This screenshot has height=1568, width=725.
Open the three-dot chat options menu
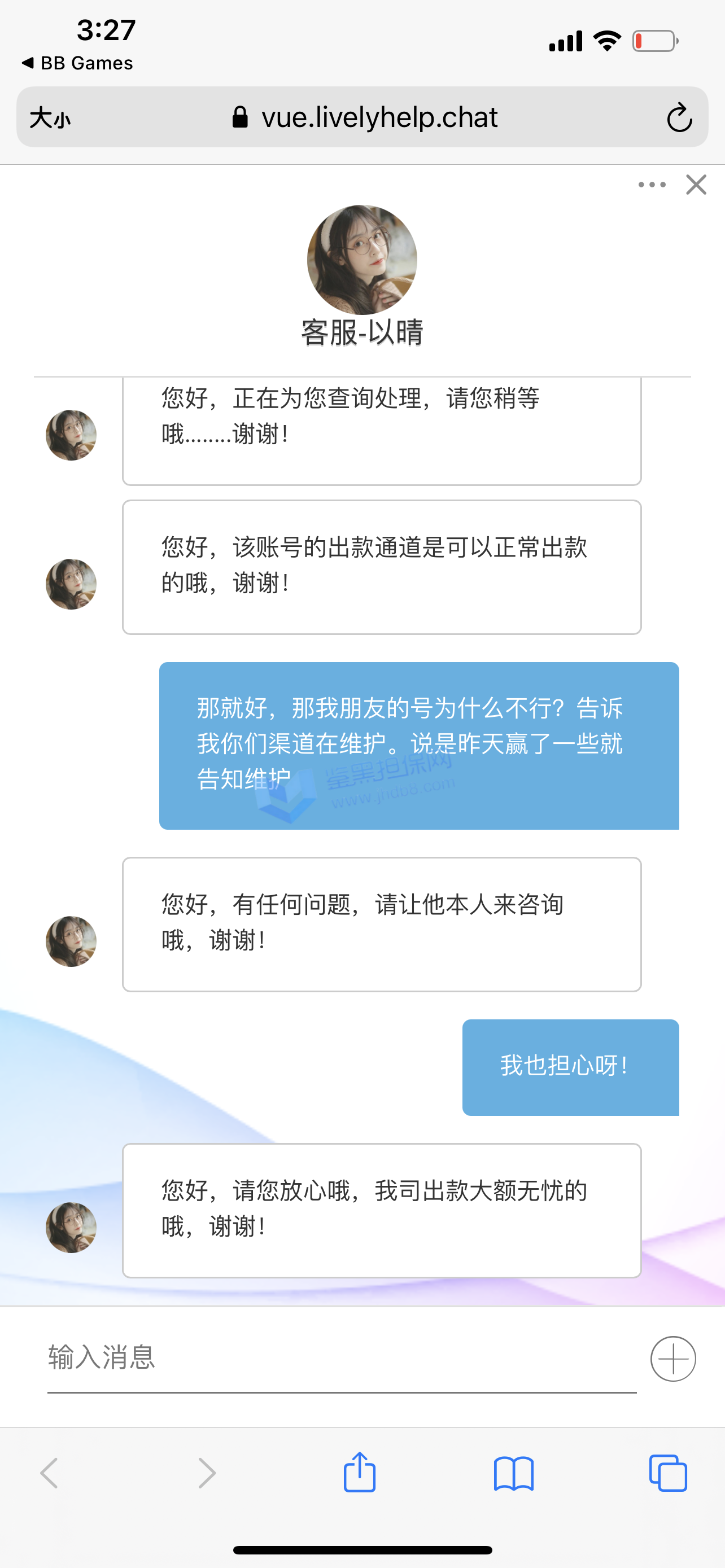652,185
